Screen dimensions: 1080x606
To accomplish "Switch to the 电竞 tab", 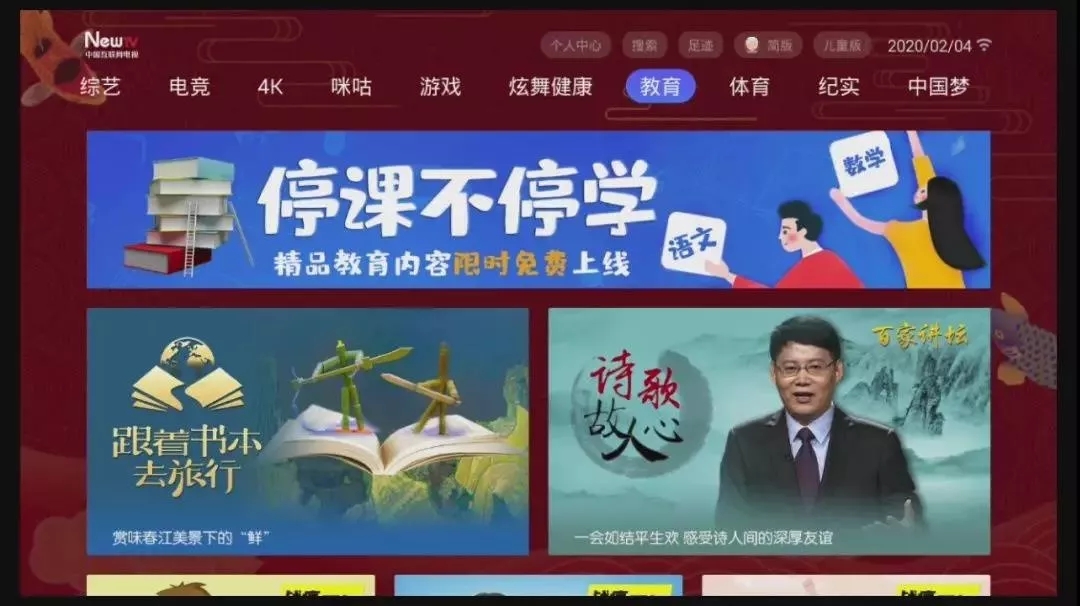I will pos(189,87).
